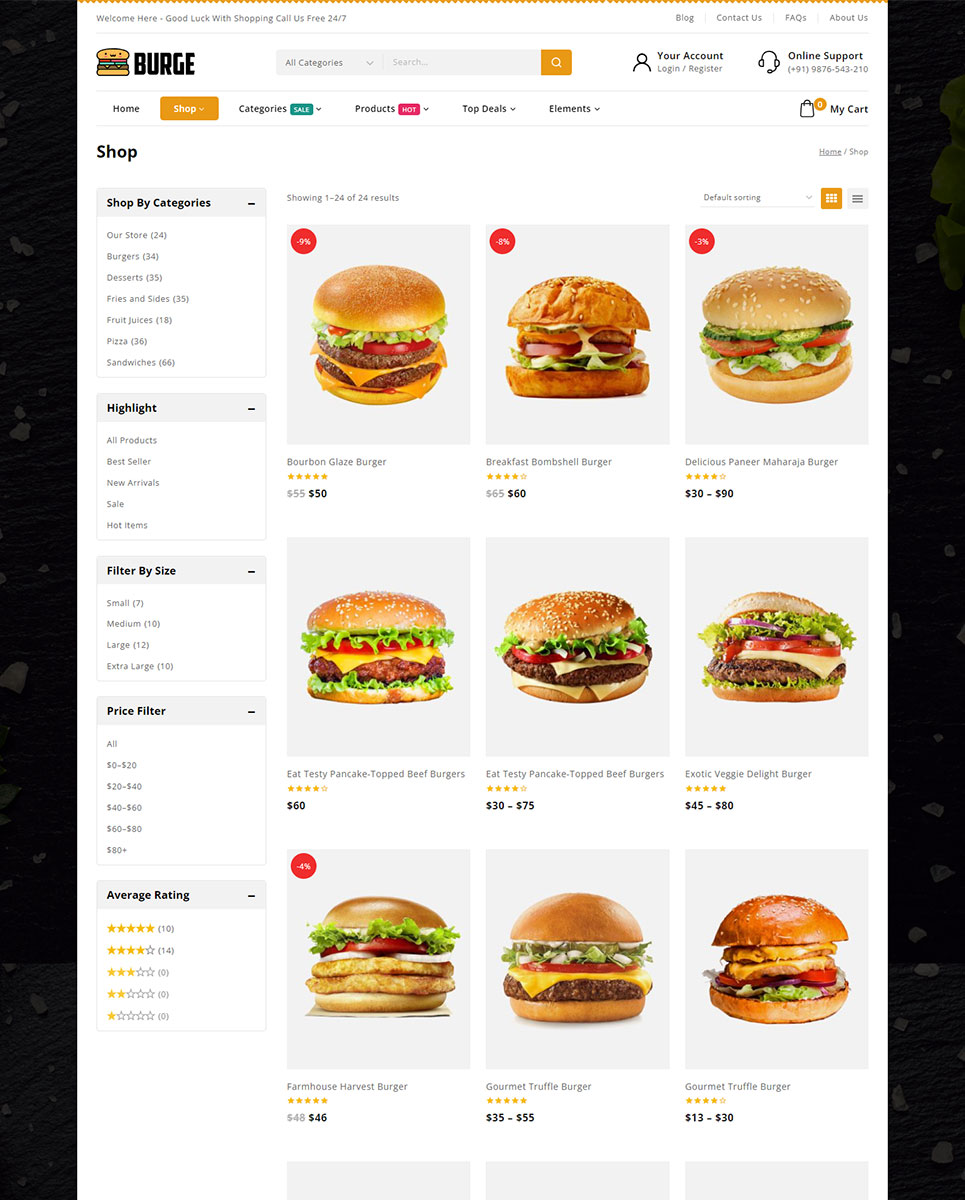Go to the Home menu item
The image size is (965, 1200).
(126, 109)
